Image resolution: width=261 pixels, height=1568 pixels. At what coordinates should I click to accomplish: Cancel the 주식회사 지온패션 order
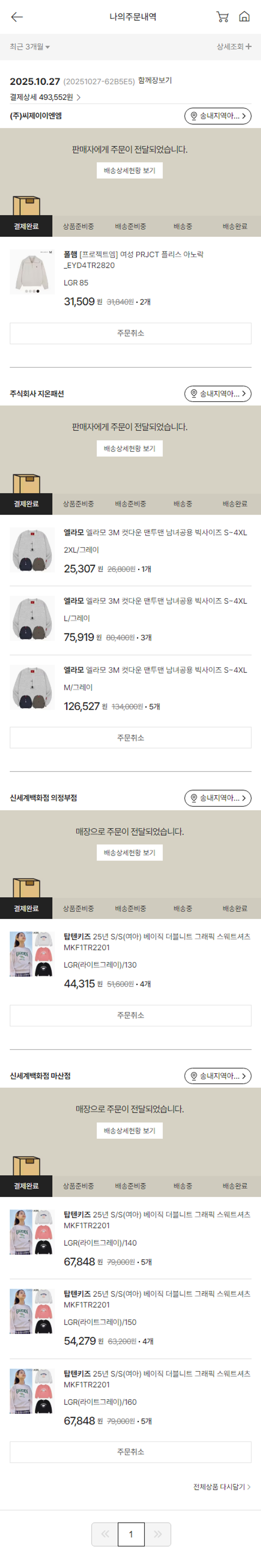(130, 738)
